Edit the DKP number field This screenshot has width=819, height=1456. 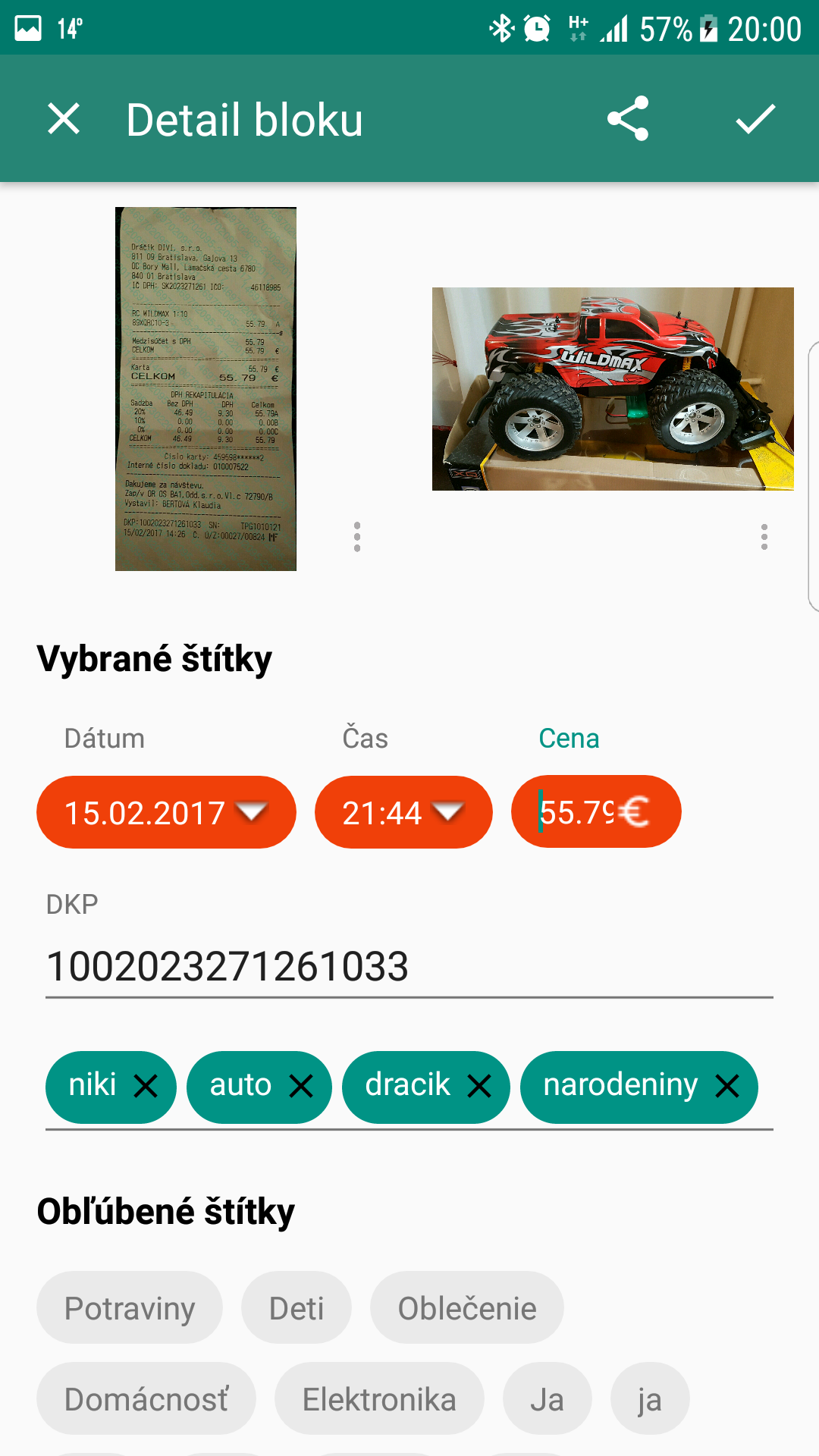(x=409, y=967)
